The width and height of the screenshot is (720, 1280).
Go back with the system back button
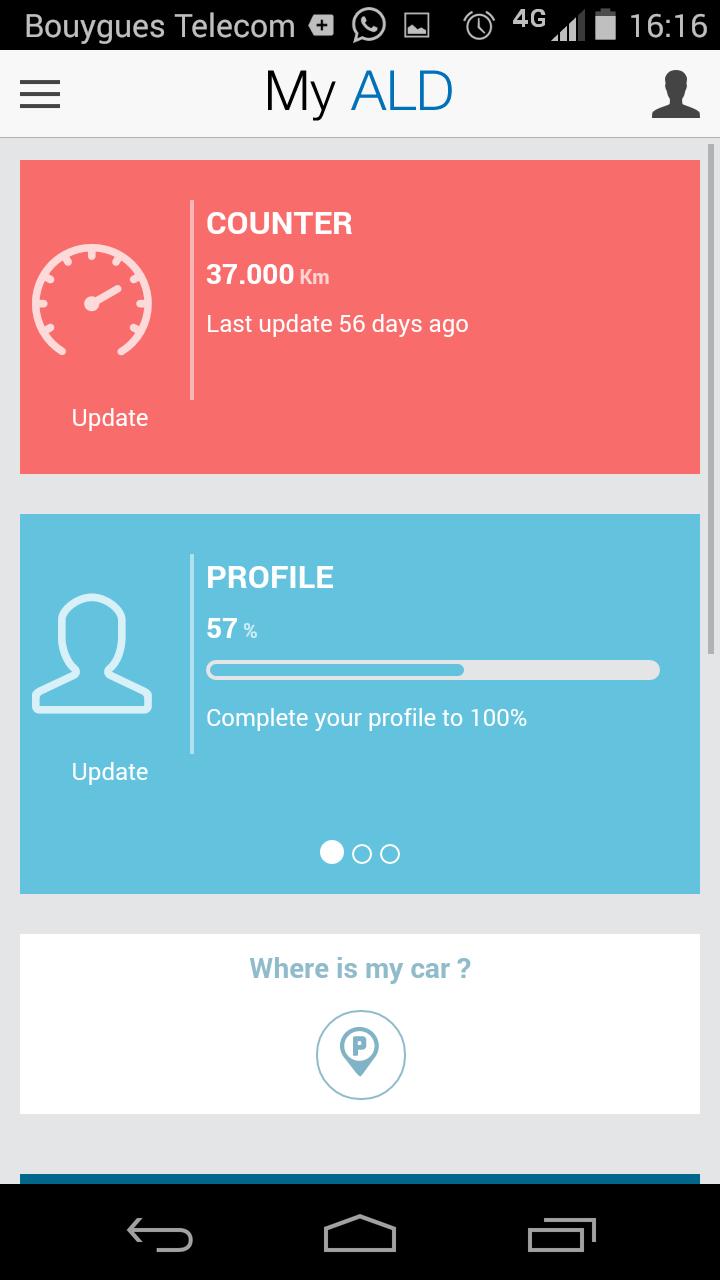coord(160,1234)
